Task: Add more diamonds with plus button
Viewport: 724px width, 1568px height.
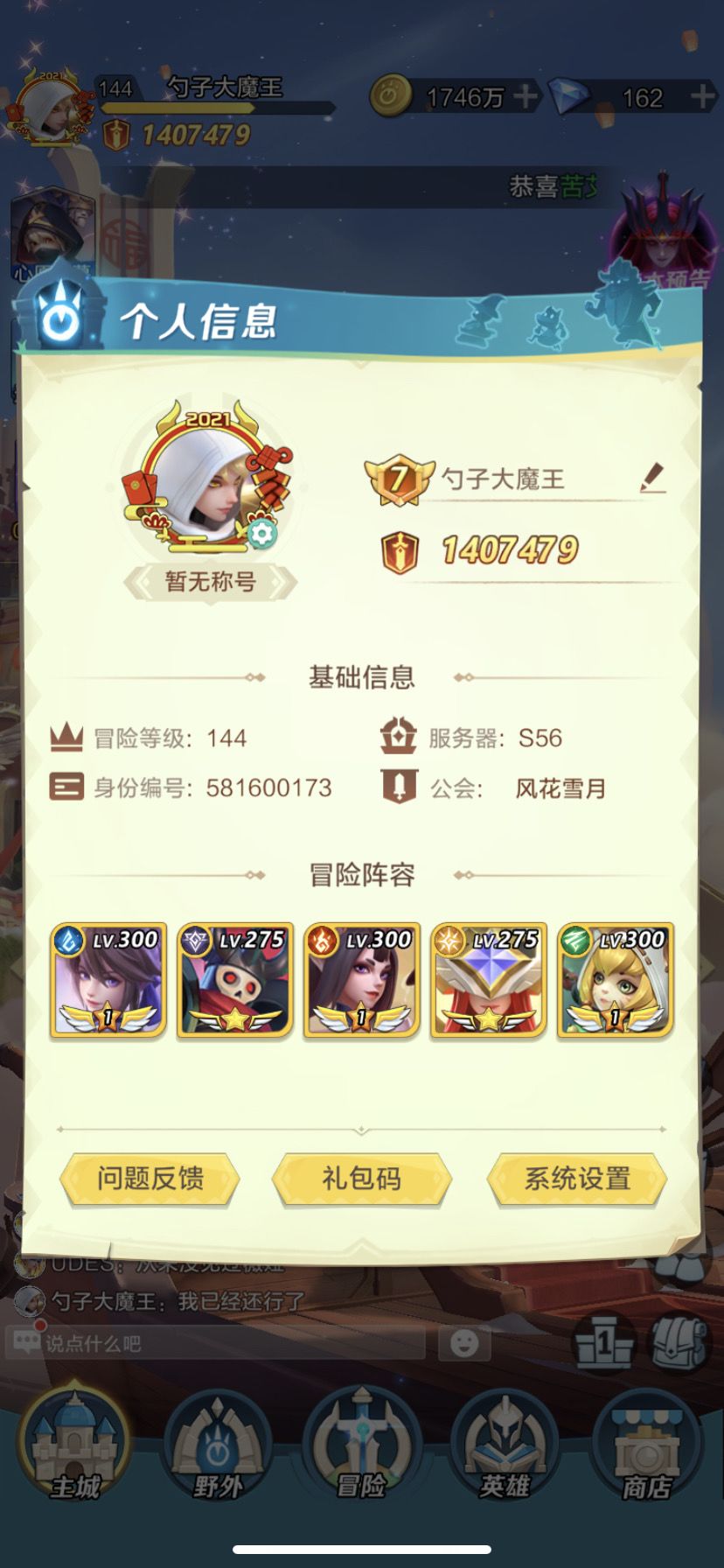Action: [702, 96]
